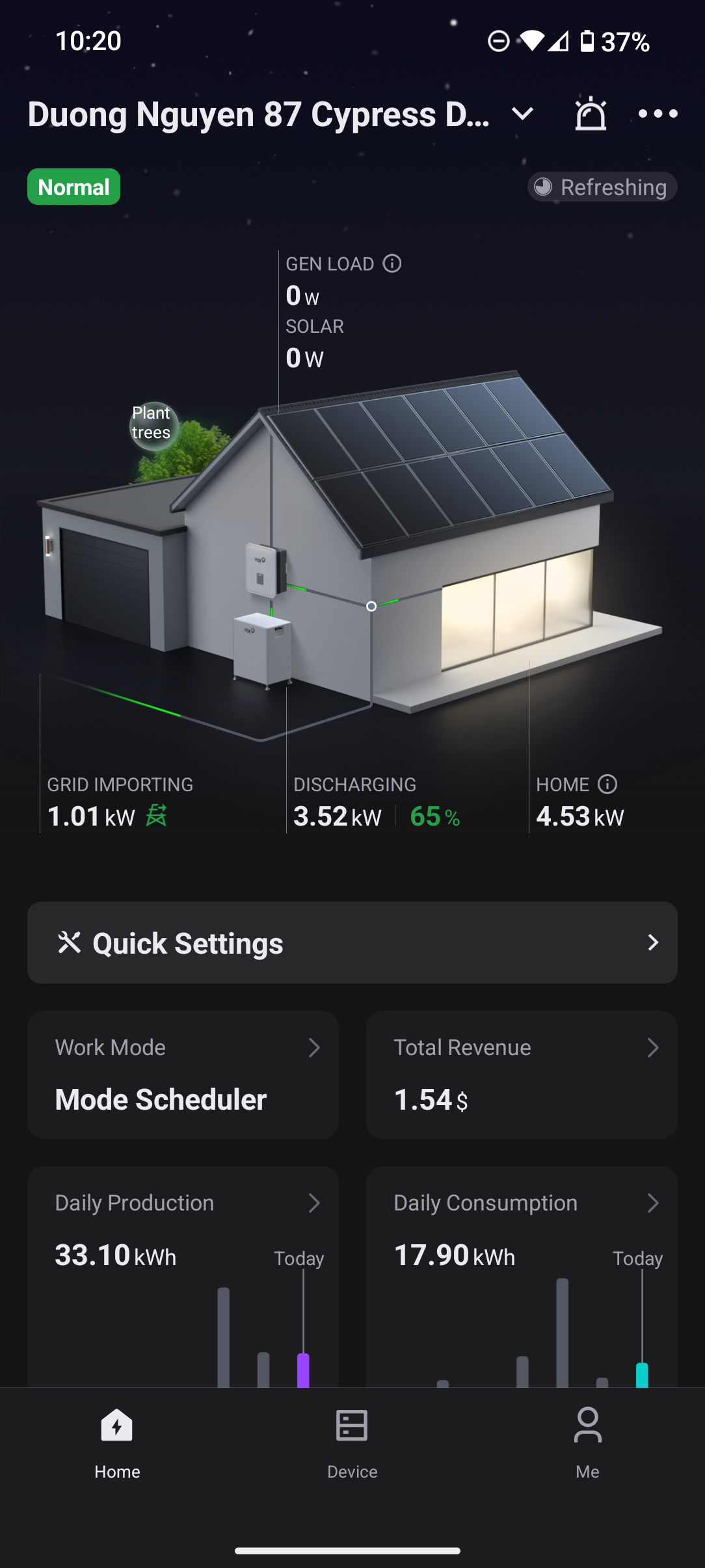Viewport: 705px width, 1568px height.
Task: Show HOME info tooltip
Action: pyautogui.click(x=607, y=784)
